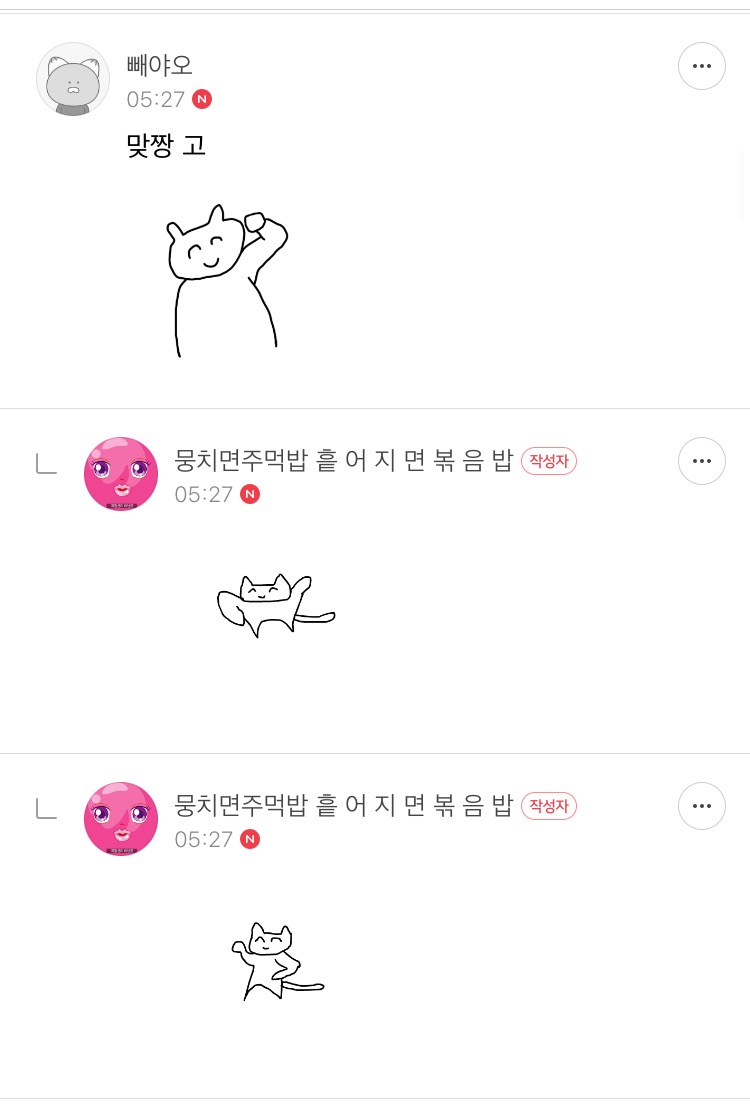The width and height of the screenshot is (750, 1104).
Task: Click the N badge on the bottom comment
Action: [250, 839]
